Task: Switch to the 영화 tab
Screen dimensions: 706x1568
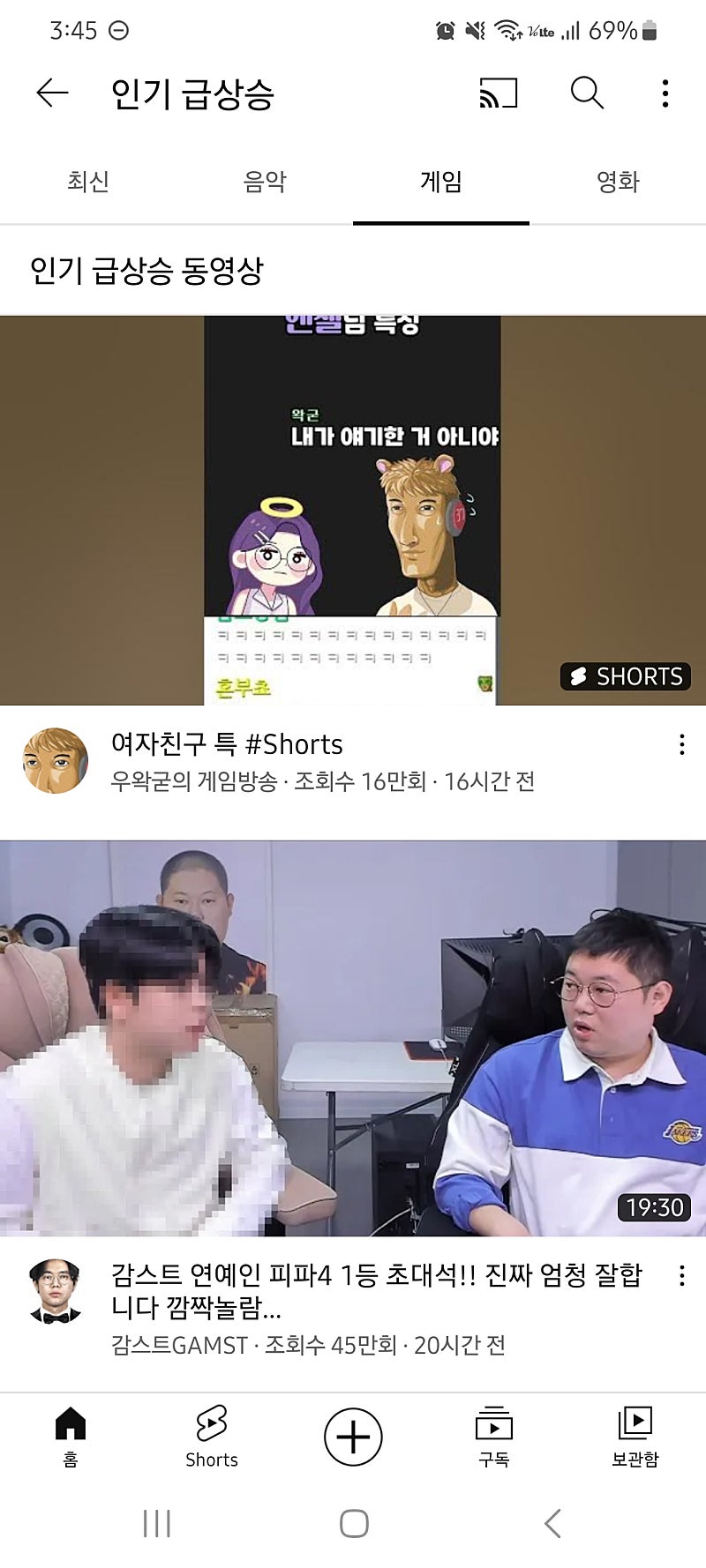Action: [618, 182]
